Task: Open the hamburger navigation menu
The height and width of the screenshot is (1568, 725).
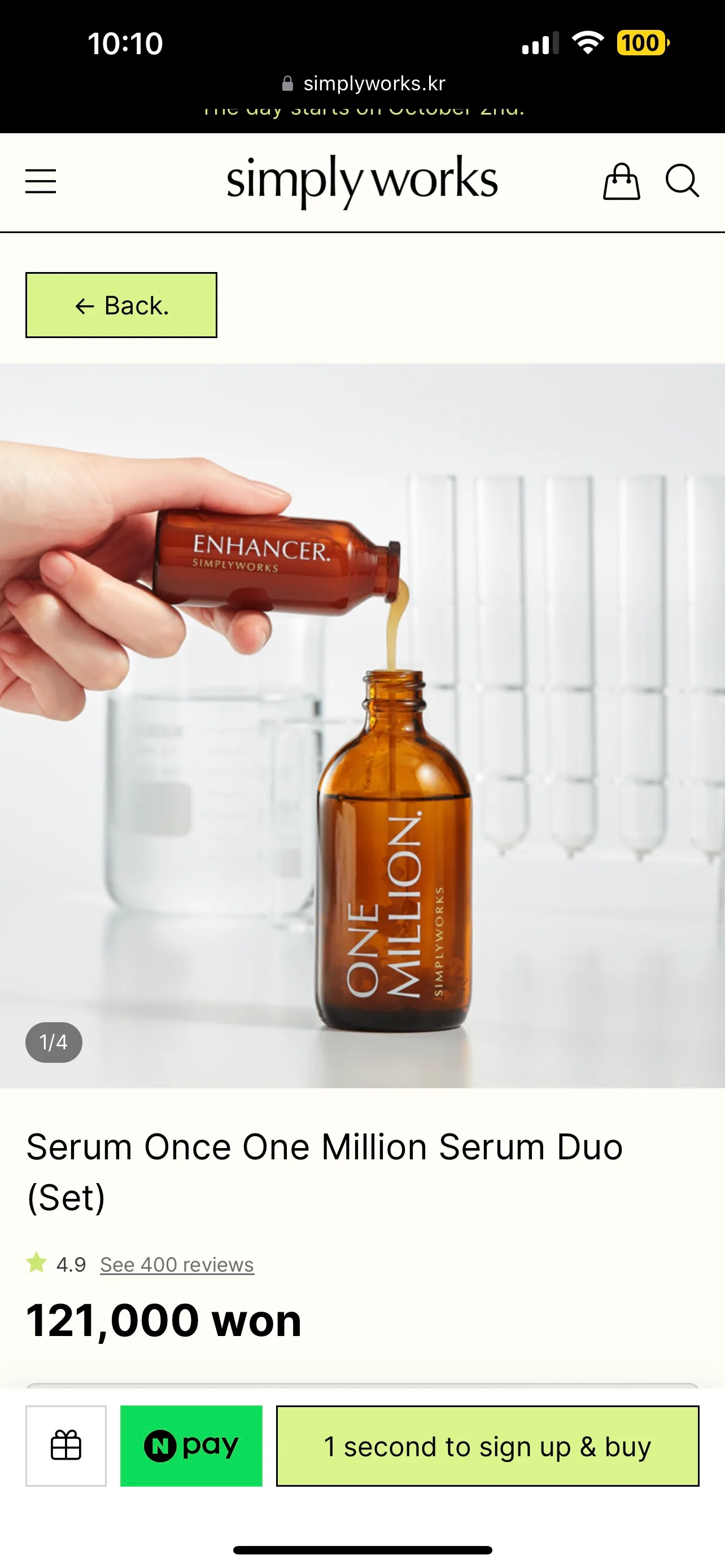Action: 41,181
